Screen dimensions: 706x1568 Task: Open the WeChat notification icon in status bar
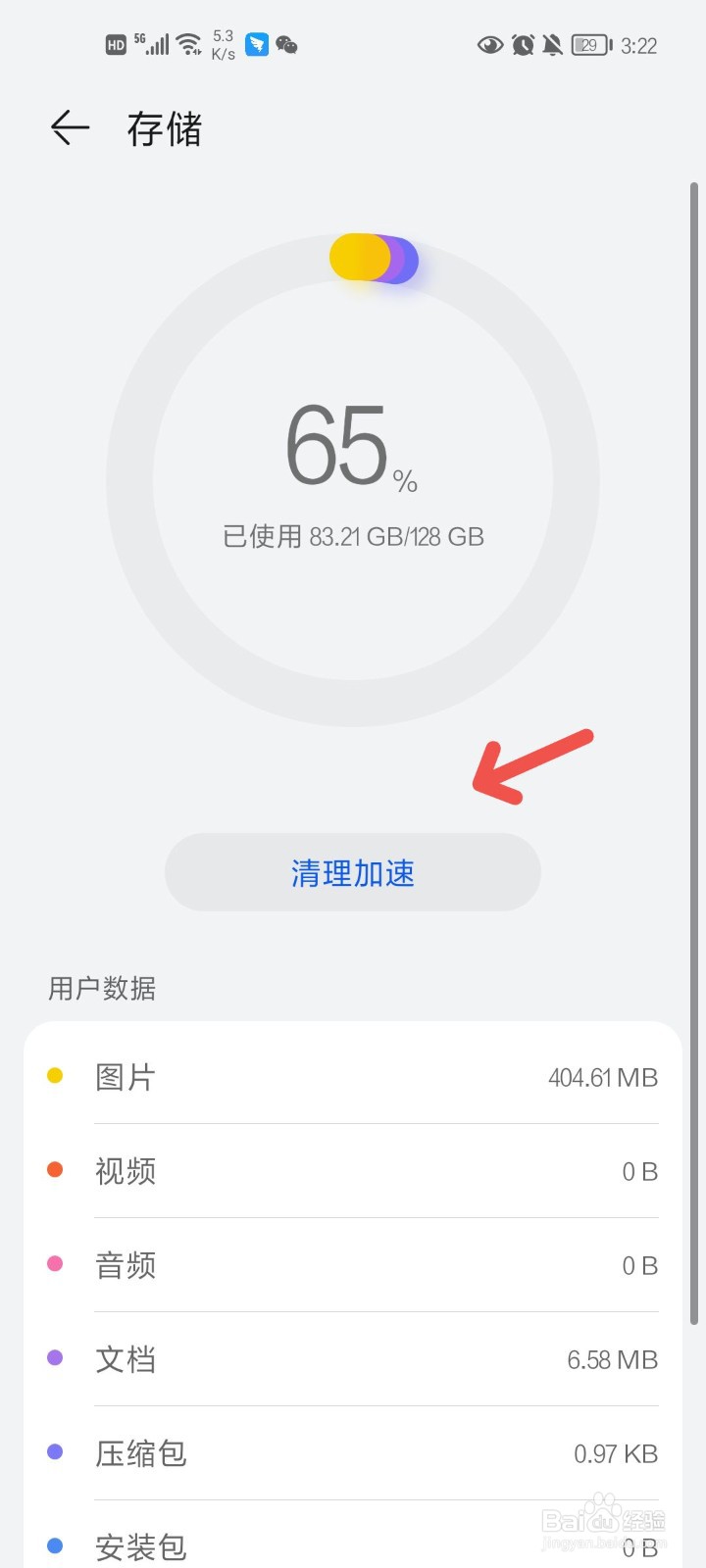pyautogui.click(x=285, y=44)
